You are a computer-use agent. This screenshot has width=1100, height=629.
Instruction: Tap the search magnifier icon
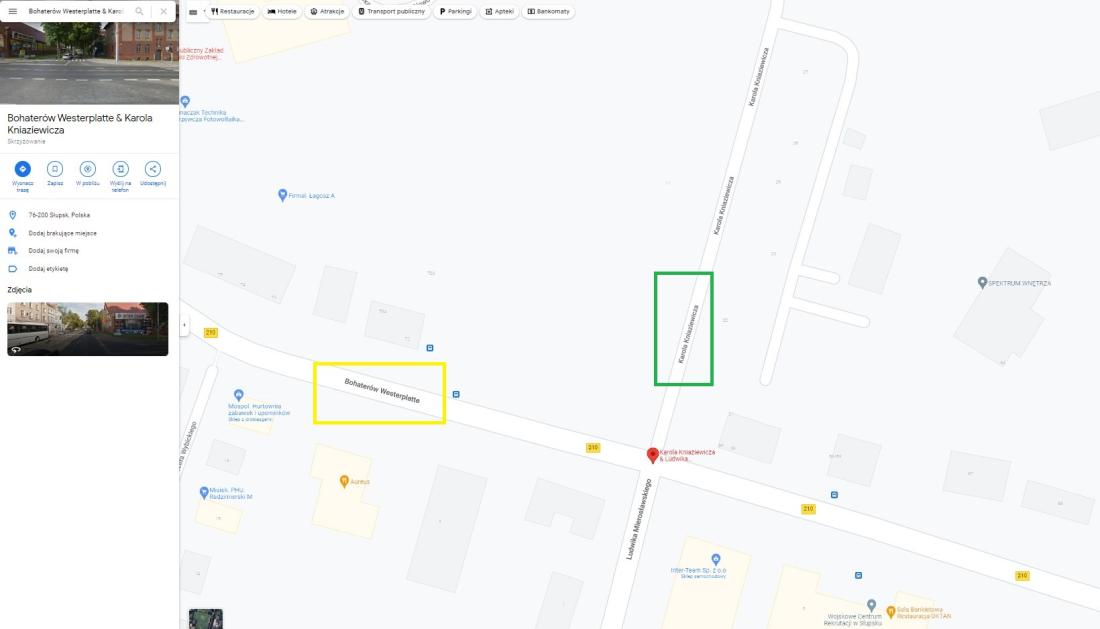139,11
